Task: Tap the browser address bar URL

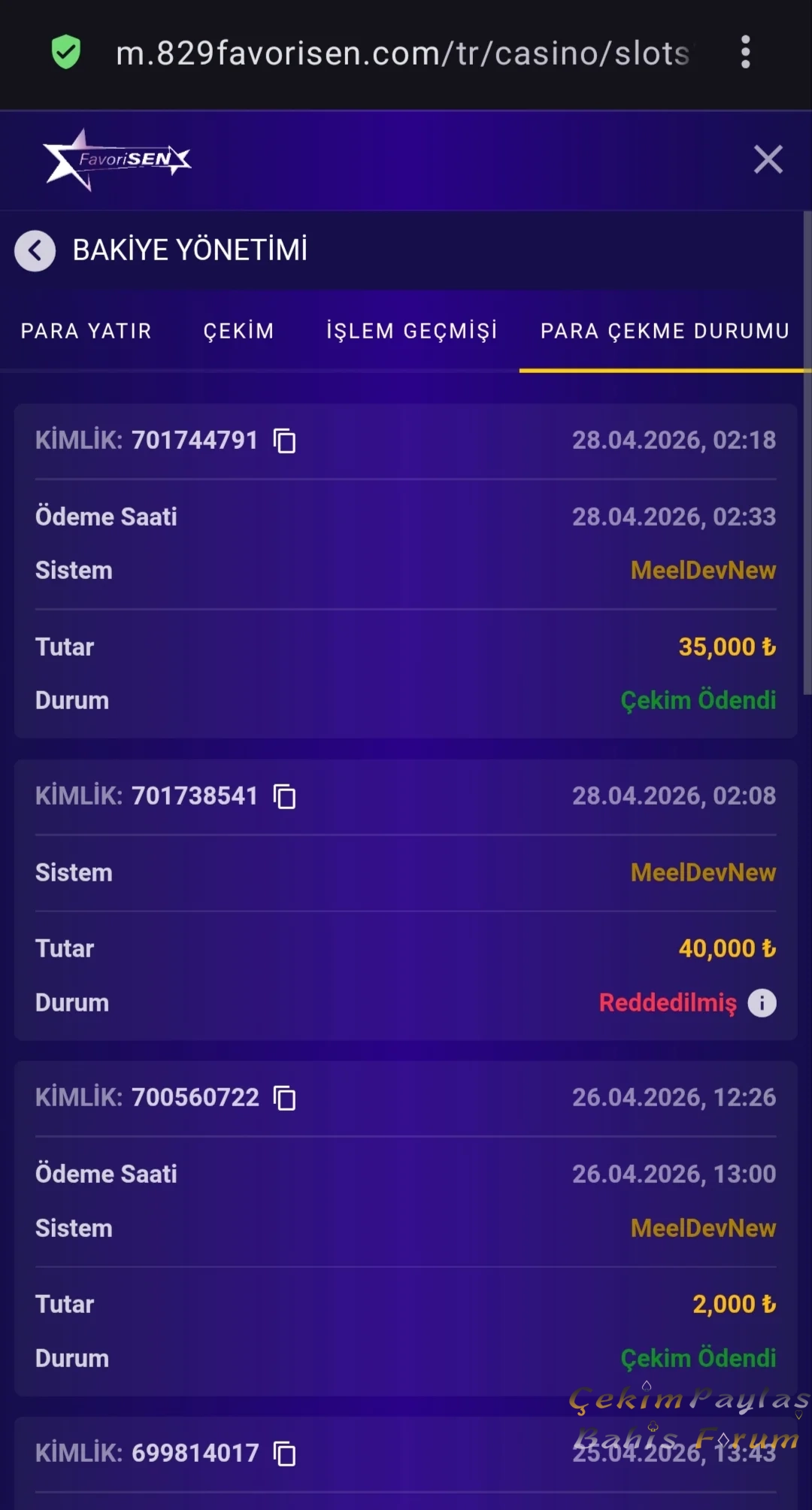Action: 402,53
